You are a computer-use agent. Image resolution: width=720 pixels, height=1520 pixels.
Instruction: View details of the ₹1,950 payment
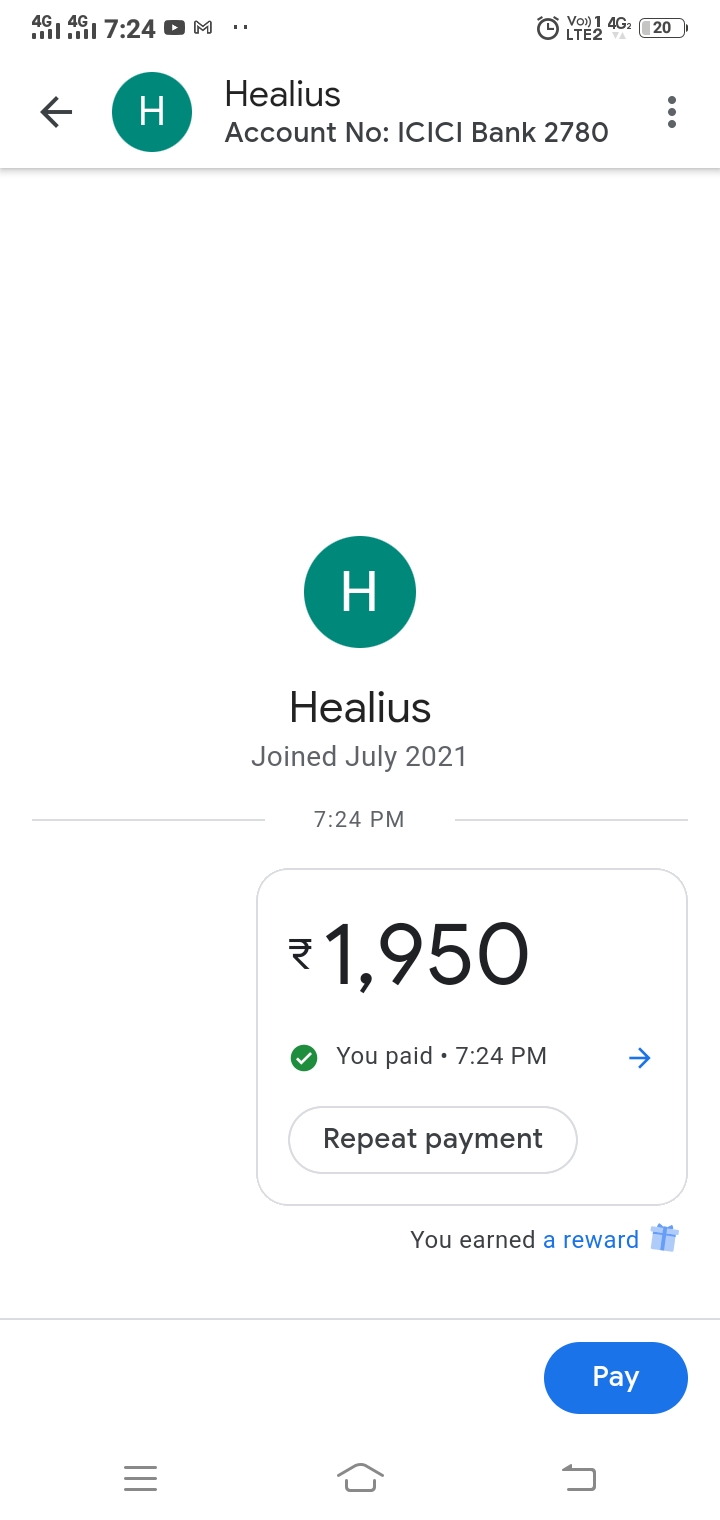[639, 1057]
